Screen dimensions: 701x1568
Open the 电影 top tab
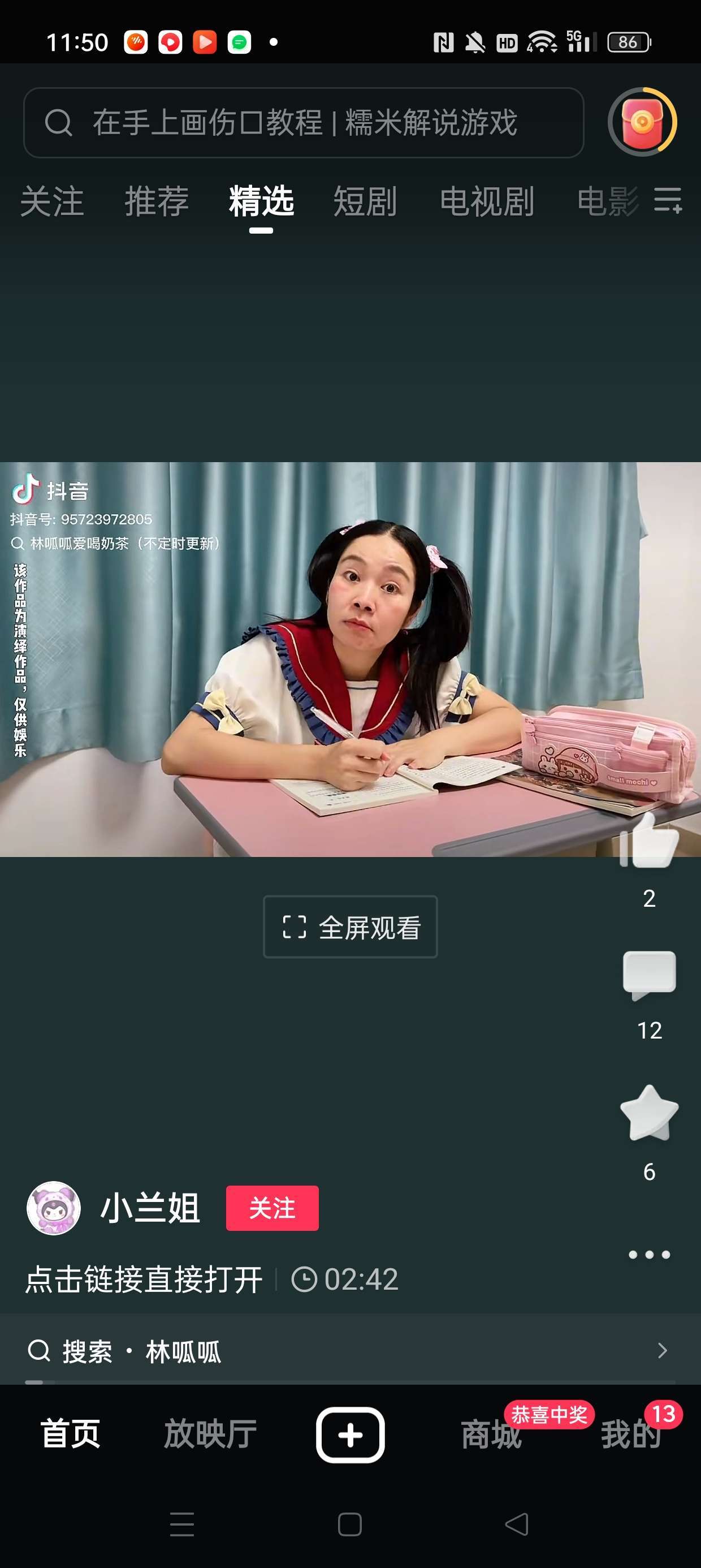(607, 201)
